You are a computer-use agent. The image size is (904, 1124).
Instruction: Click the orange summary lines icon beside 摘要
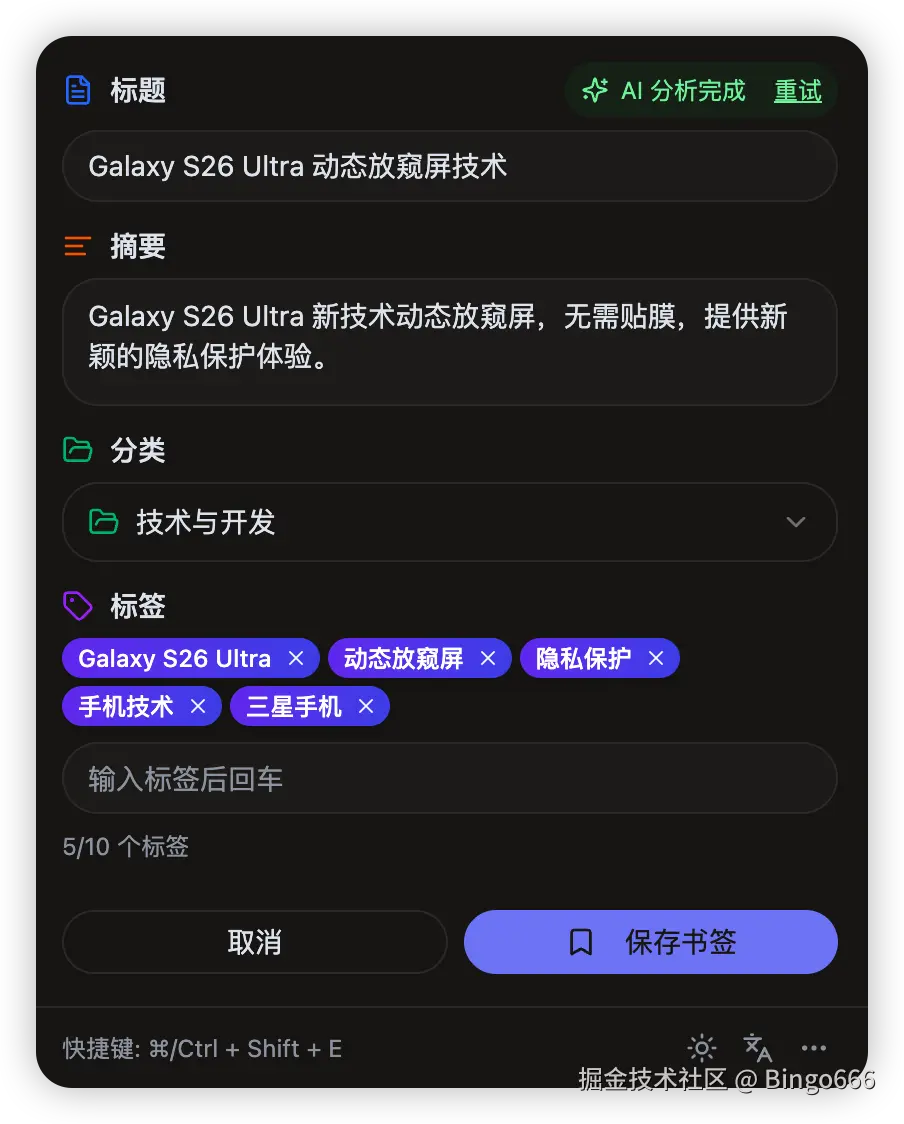click(x=77, y=246)
